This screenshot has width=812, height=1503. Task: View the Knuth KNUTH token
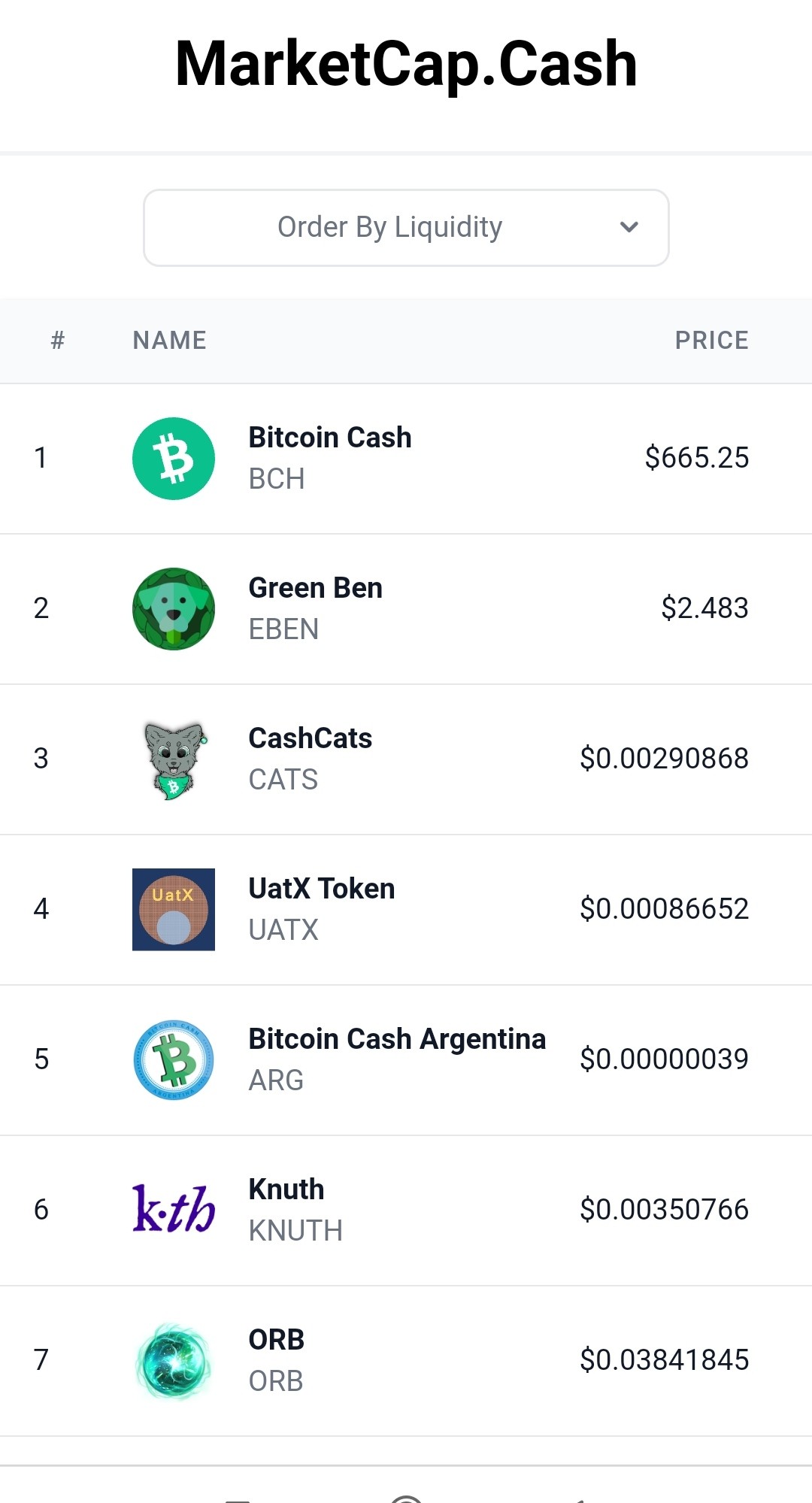(x=406, y=1211)
